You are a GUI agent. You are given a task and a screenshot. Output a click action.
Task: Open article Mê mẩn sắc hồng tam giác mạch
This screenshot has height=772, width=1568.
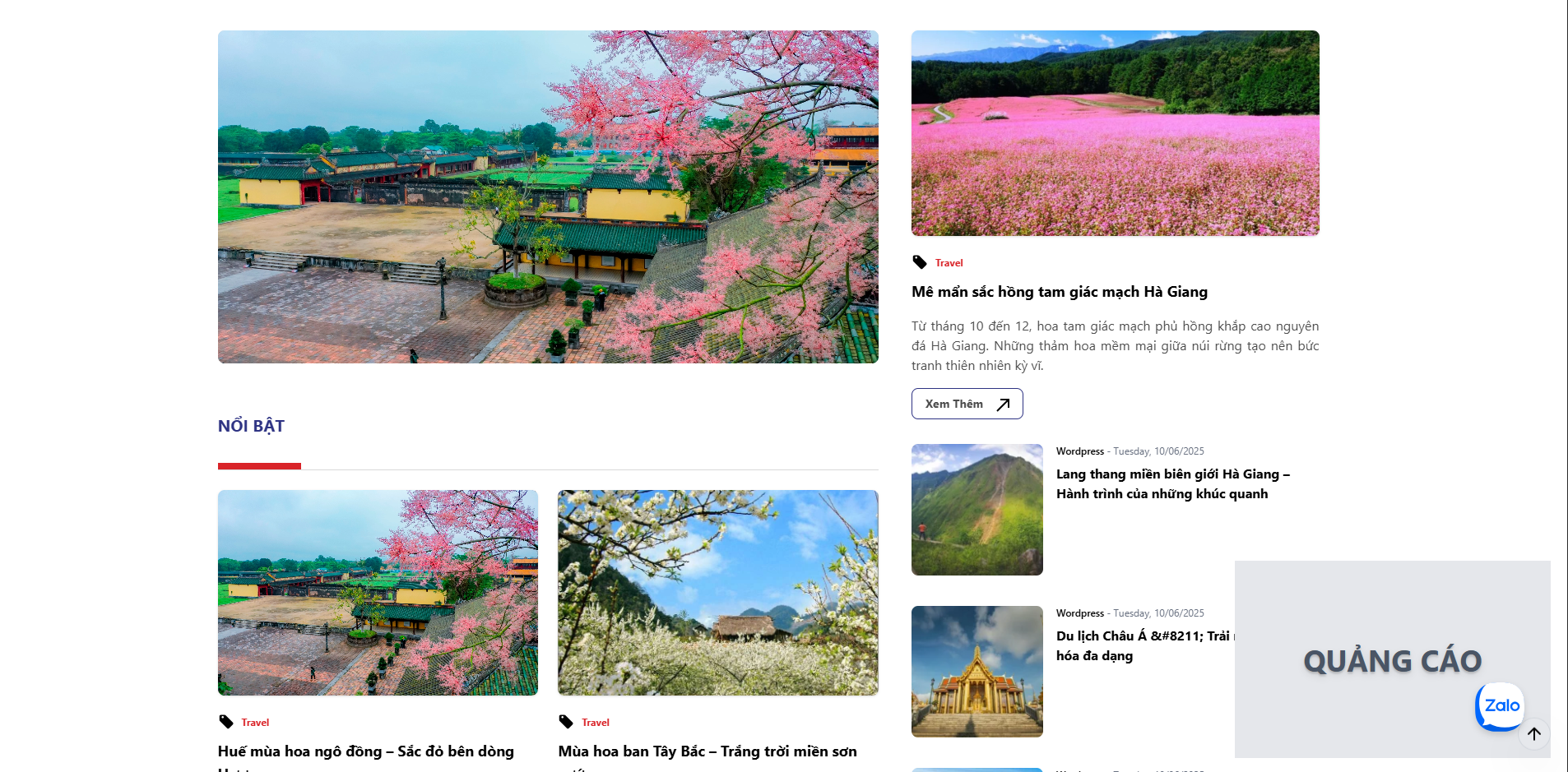(1060, 292)
